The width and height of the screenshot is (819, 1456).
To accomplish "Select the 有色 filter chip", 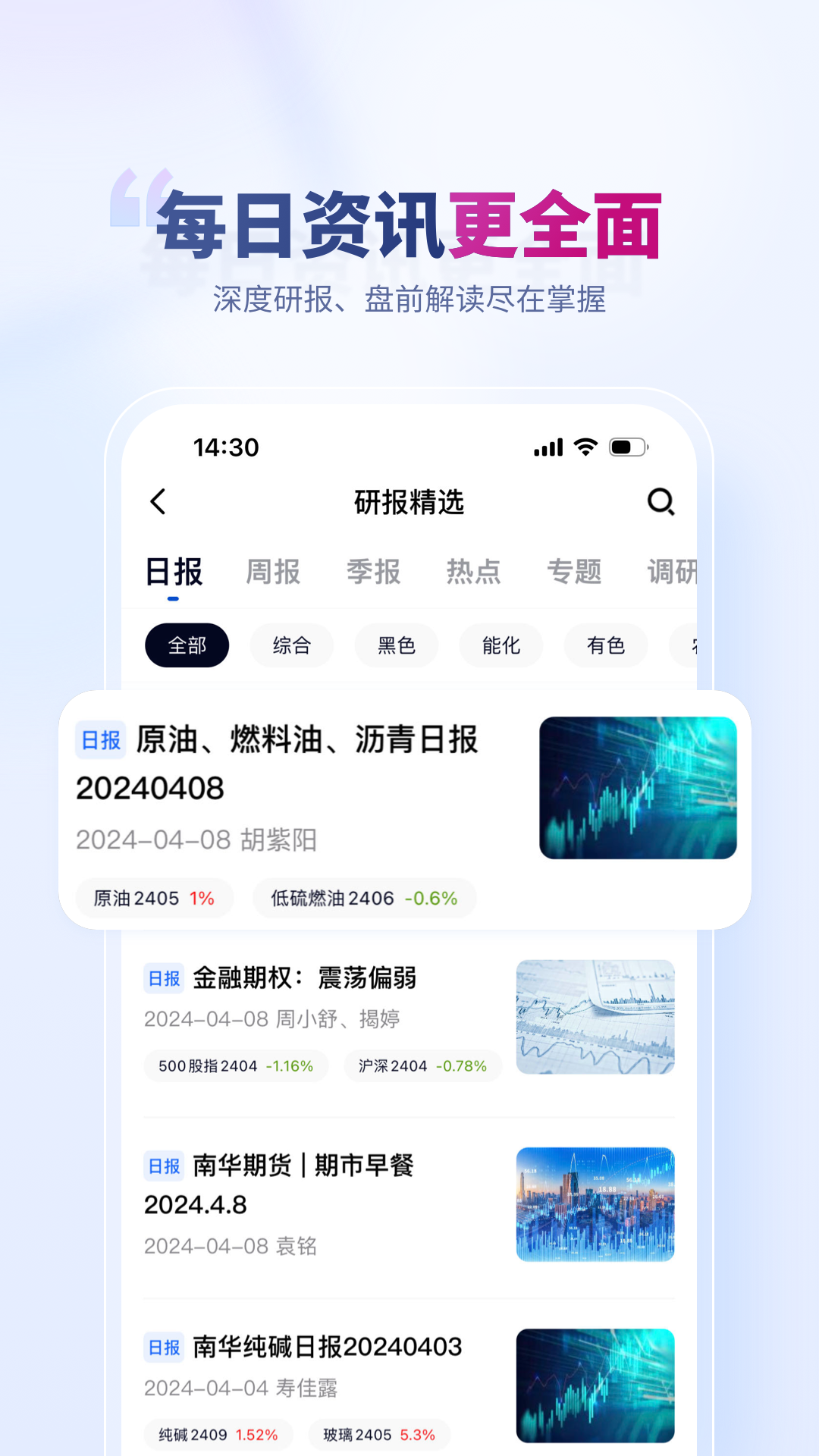I will coord(605,645).
